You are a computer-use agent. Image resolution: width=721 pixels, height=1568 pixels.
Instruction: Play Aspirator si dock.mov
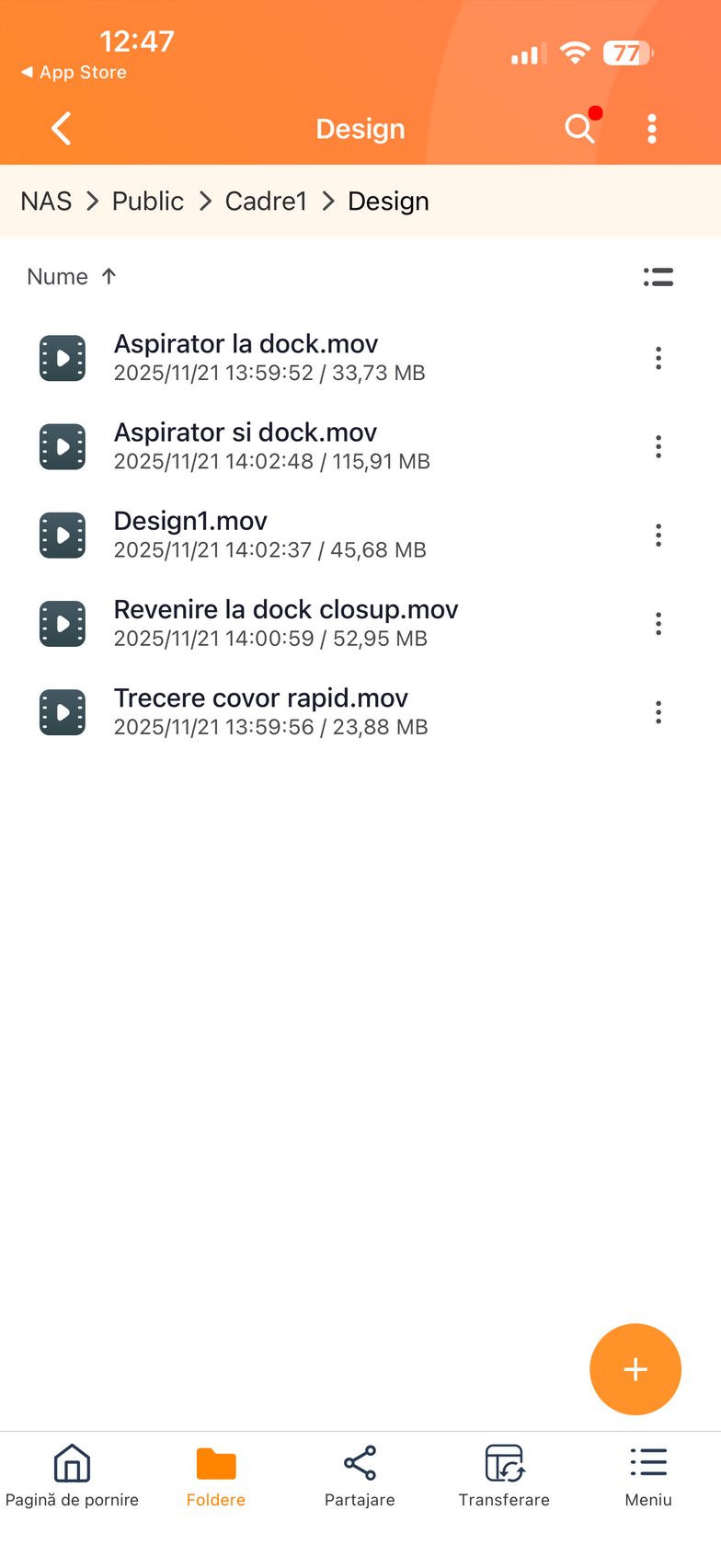[x=246, y=445]
